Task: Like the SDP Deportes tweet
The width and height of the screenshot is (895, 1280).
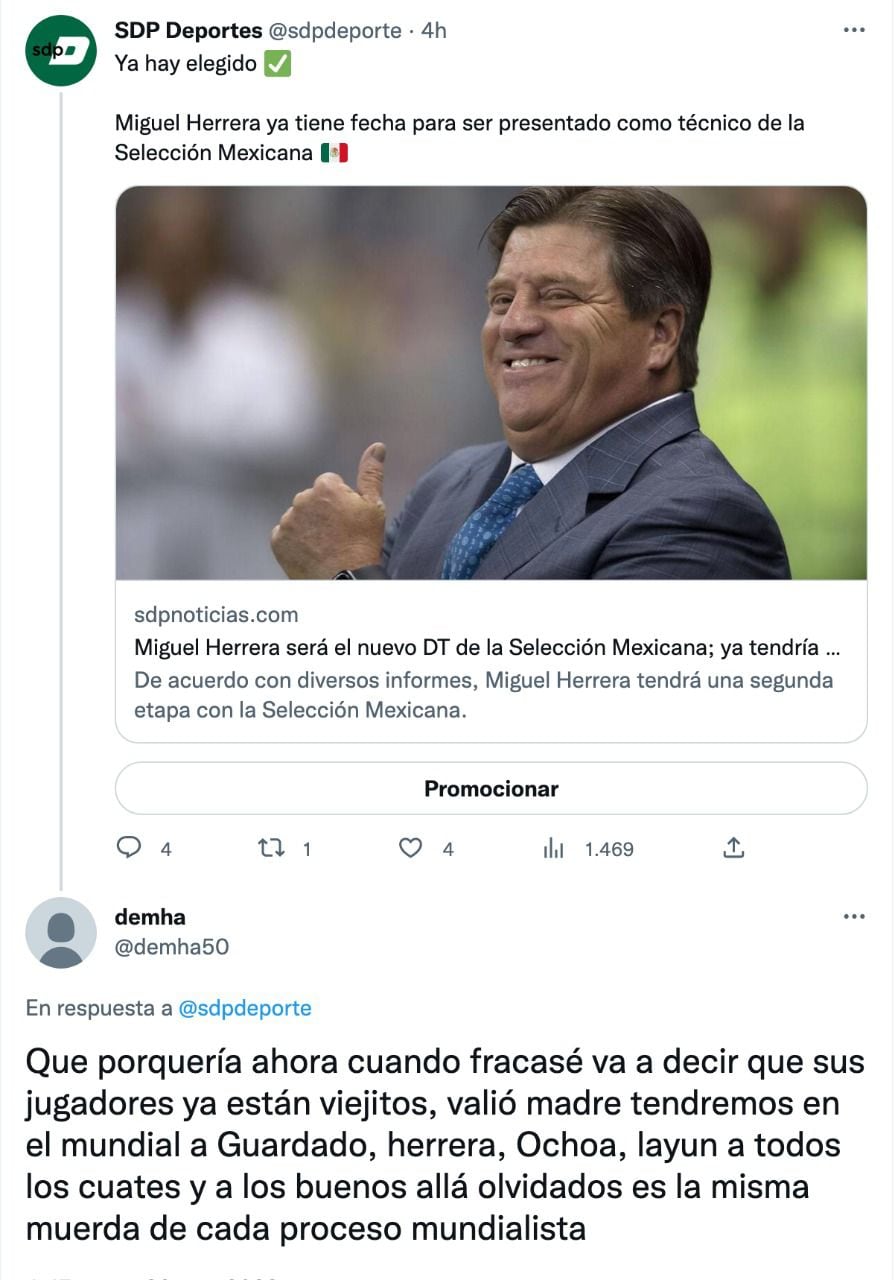Action: [x=411, y=849]
